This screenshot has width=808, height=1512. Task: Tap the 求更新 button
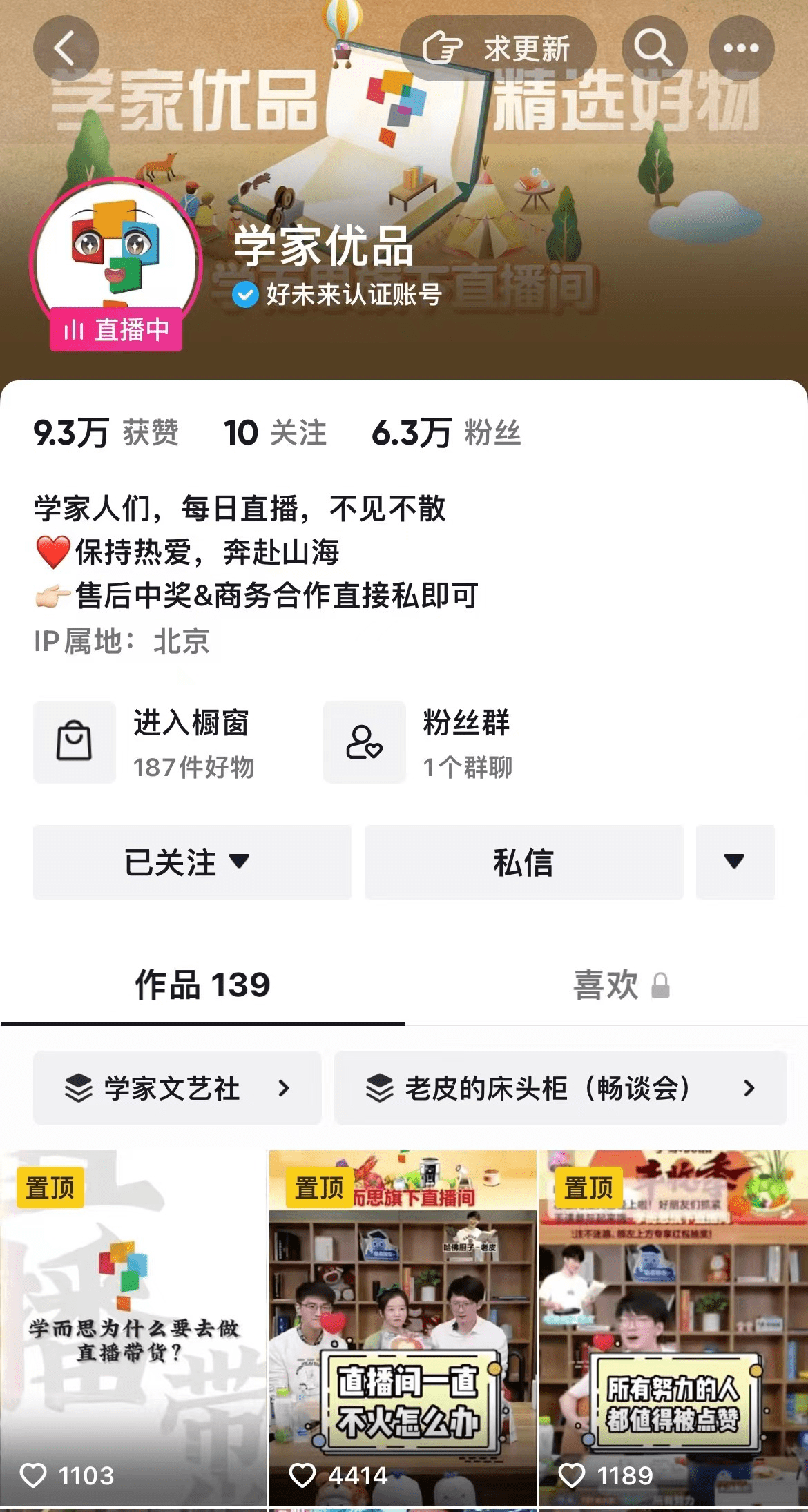(x=497, y=48)
